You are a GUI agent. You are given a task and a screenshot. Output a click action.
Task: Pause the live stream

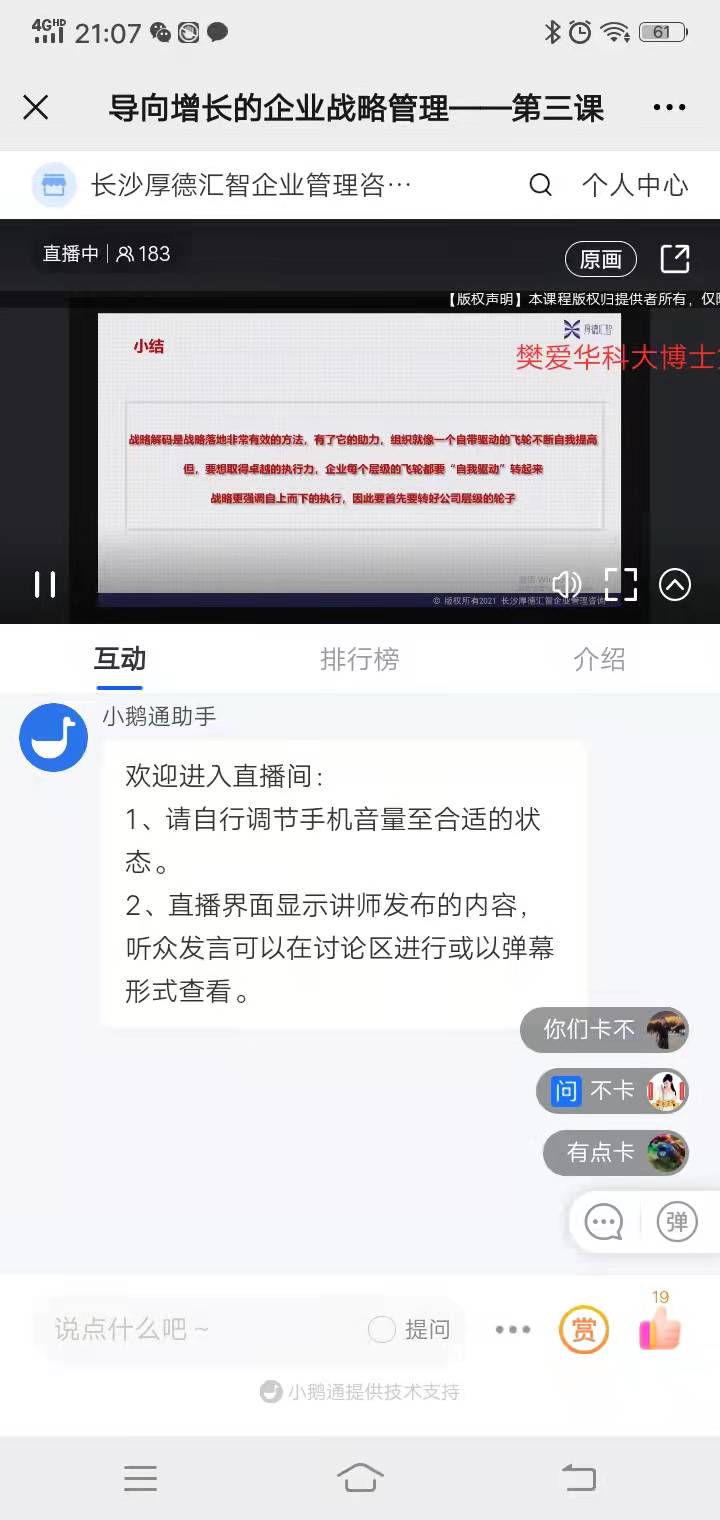tap(45, 584)
